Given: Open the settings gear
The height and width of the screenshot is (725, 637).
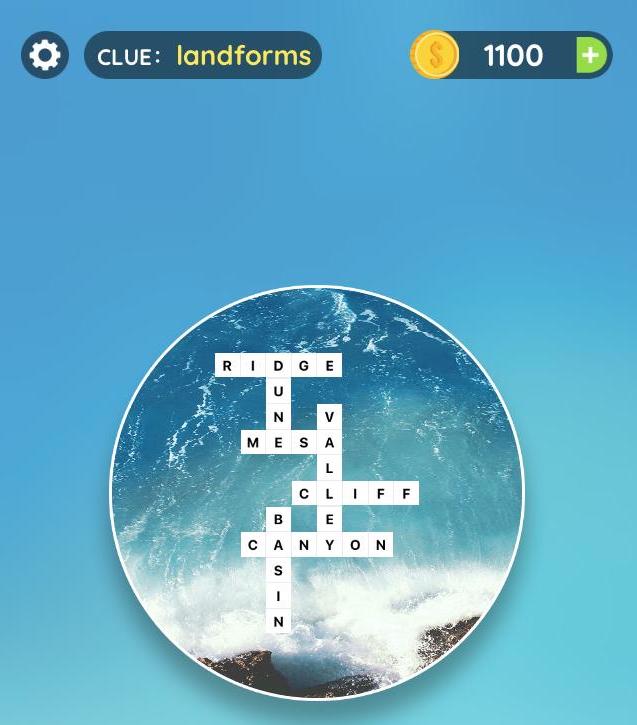Looking at the screenshot, I should 45,55.
